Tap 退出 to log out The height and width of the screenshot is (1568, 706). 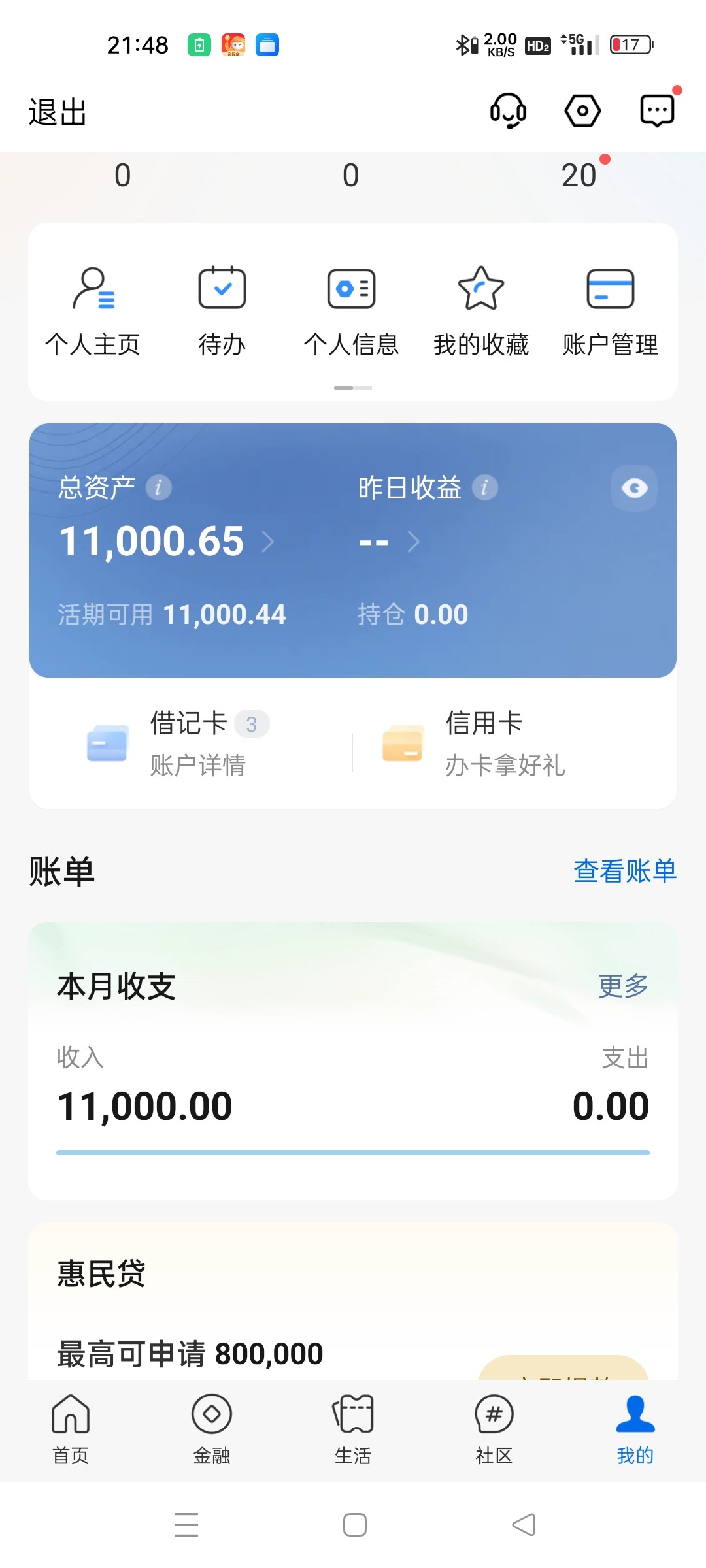coord(58,112)
